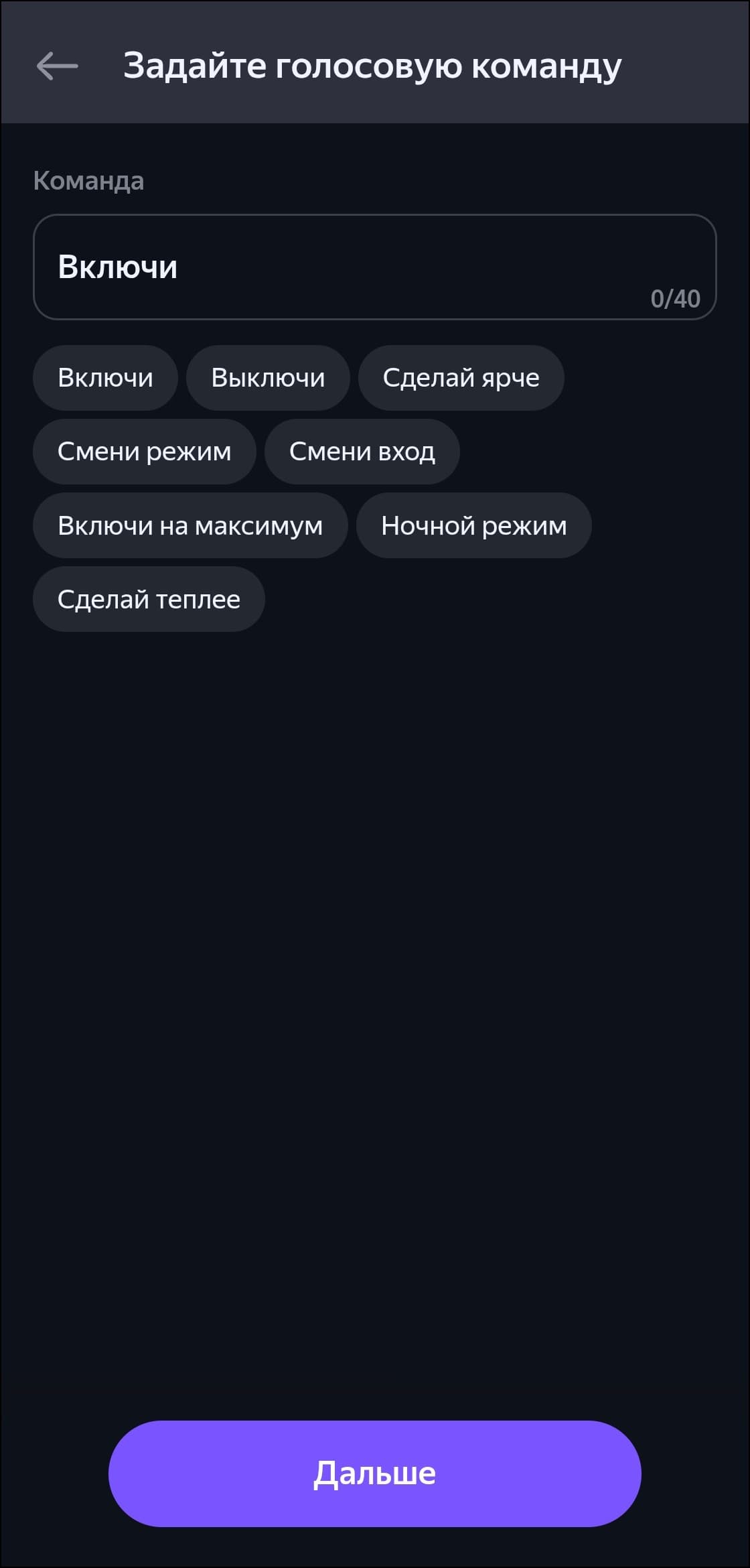Go back using the arrow icon
The image size is (750, 1568).
[57, 66]
